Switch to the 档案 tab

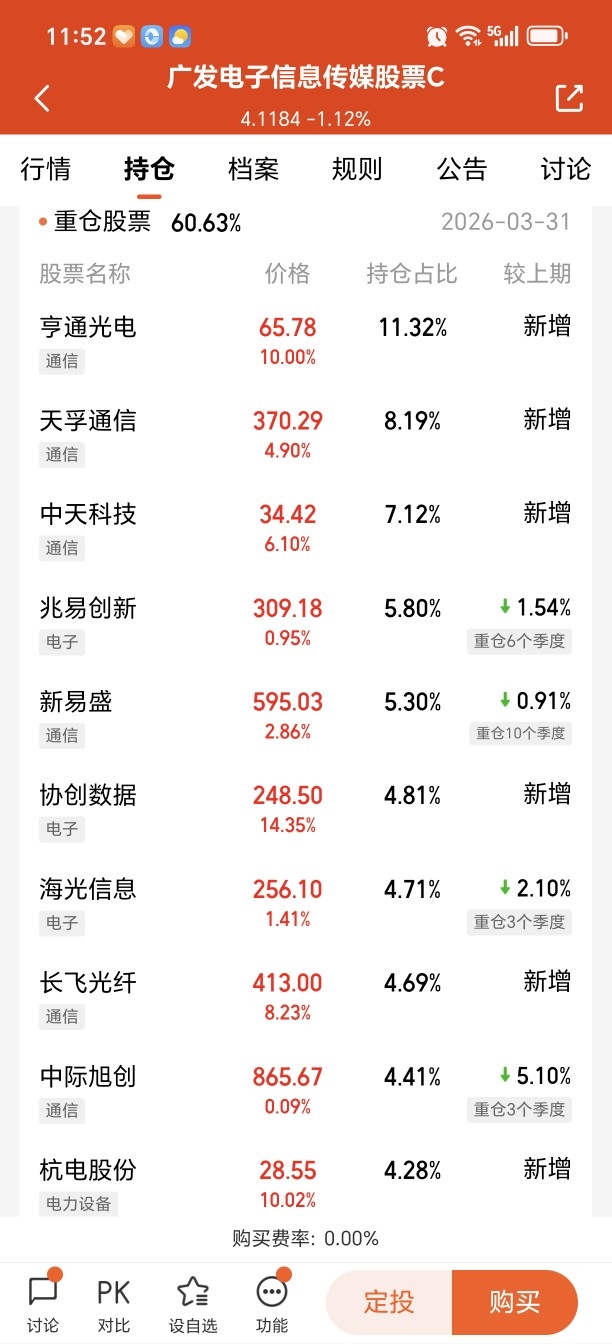pos(253,169)
